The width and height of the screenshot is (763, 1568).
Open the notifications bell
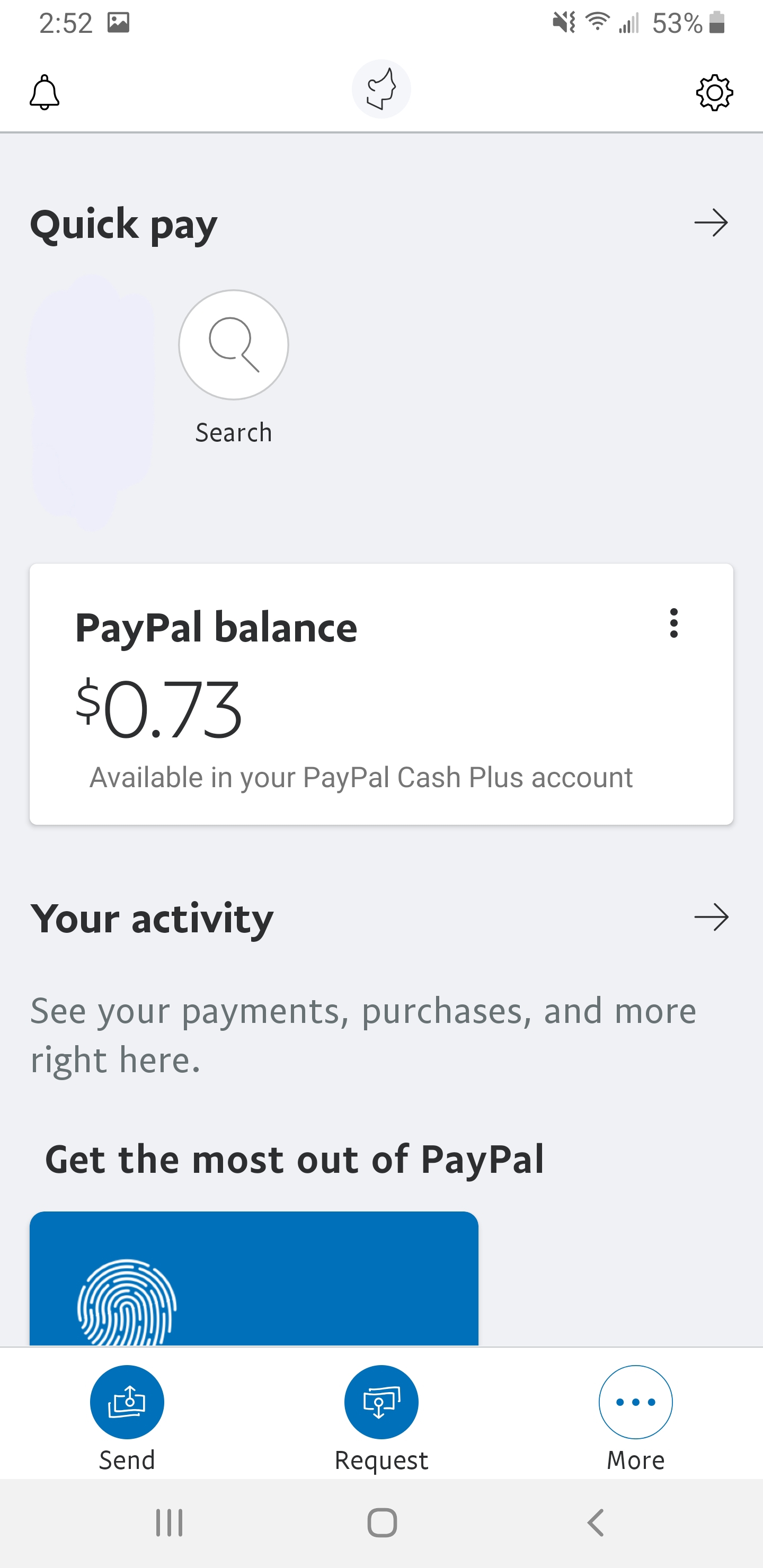(x=45, y=93)
